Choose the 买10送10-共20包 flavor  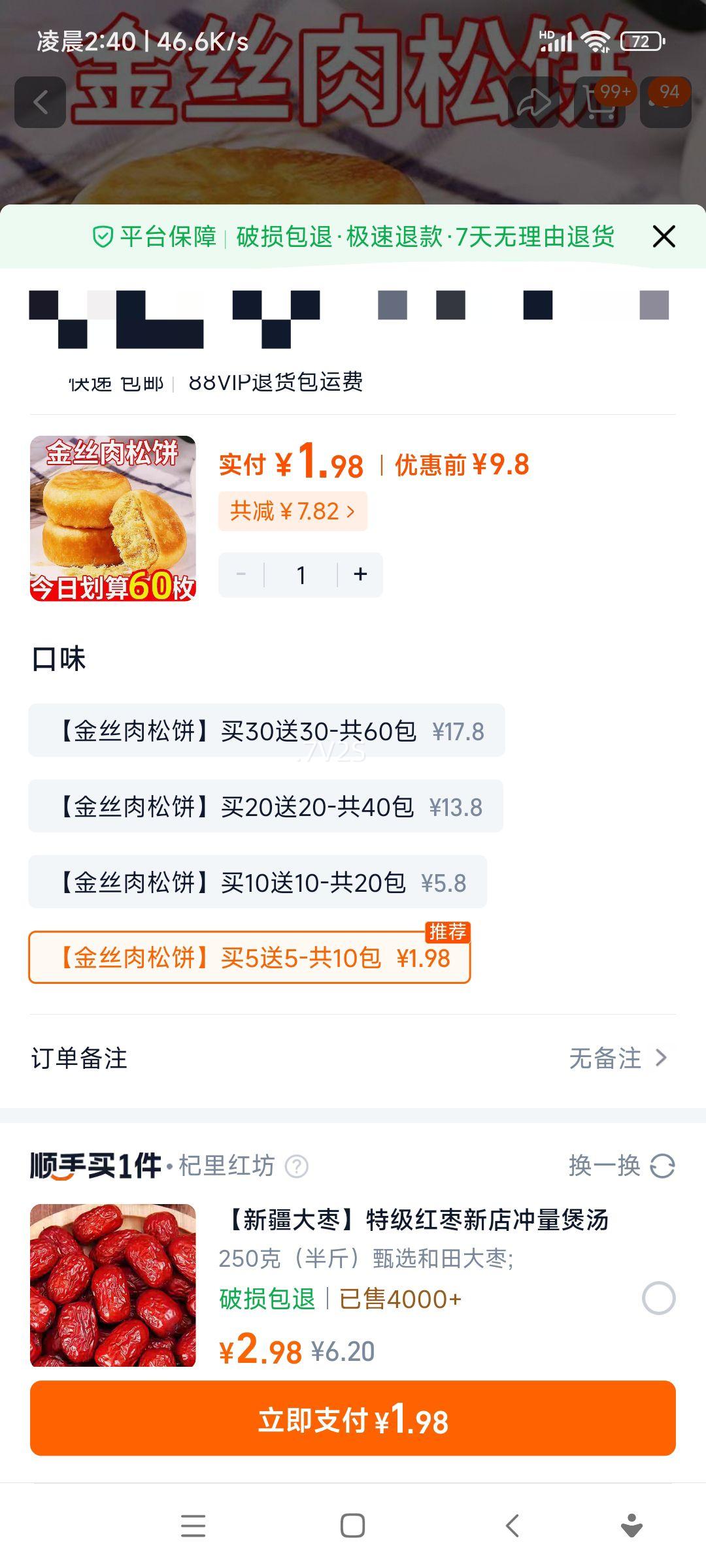(x=258, y=882)
